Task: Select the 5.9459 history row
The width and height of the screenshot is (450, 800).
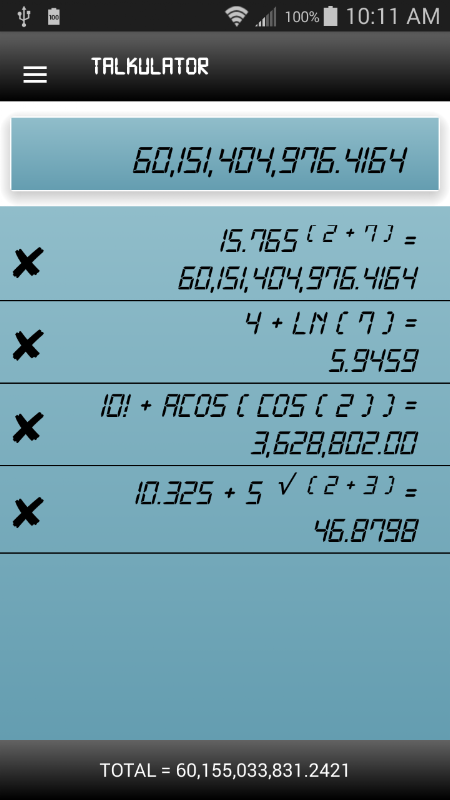Action: click(x=225, y=342)
